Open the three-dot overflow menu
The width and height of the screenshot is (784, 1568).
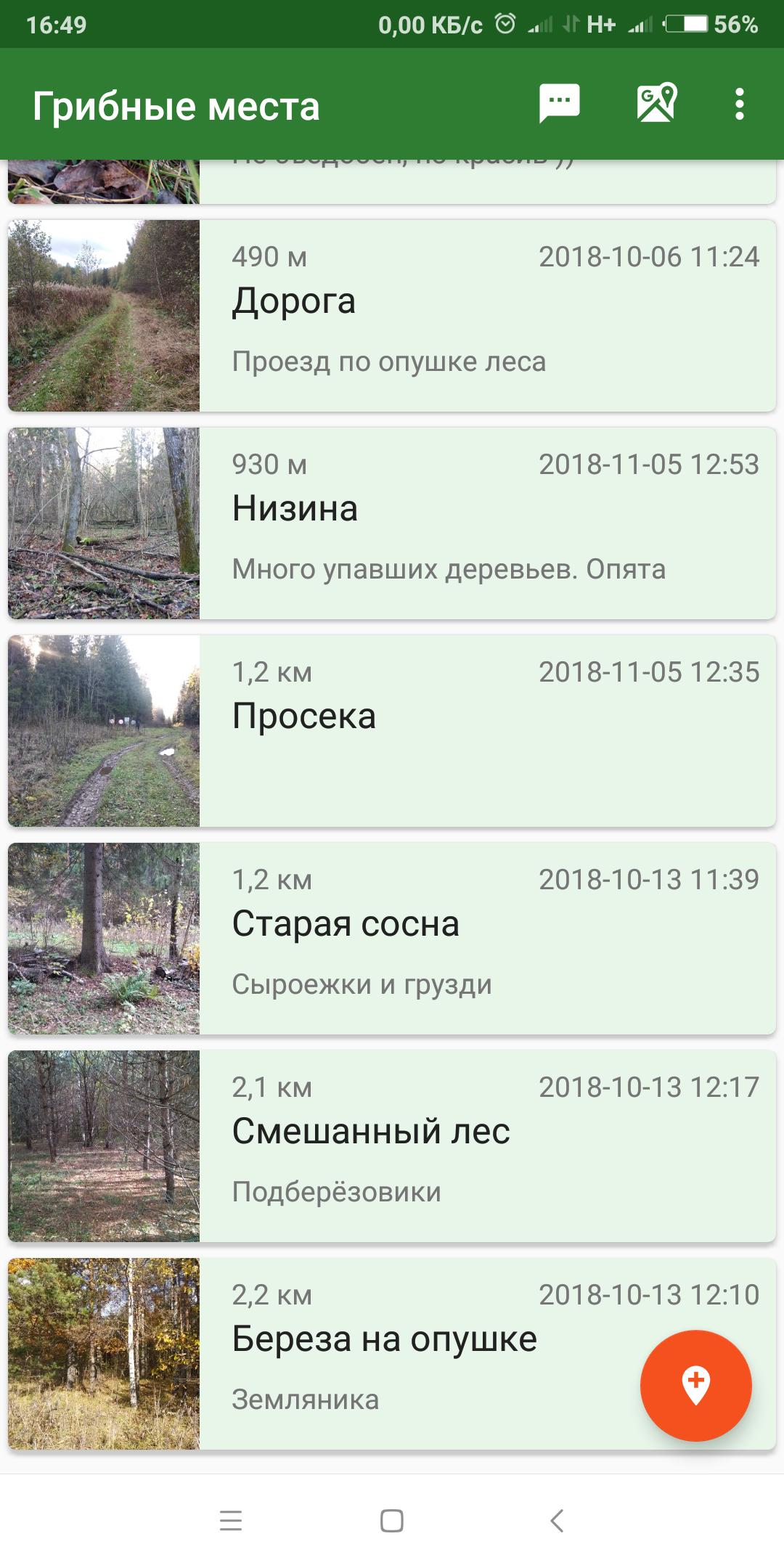coord(739,104)
